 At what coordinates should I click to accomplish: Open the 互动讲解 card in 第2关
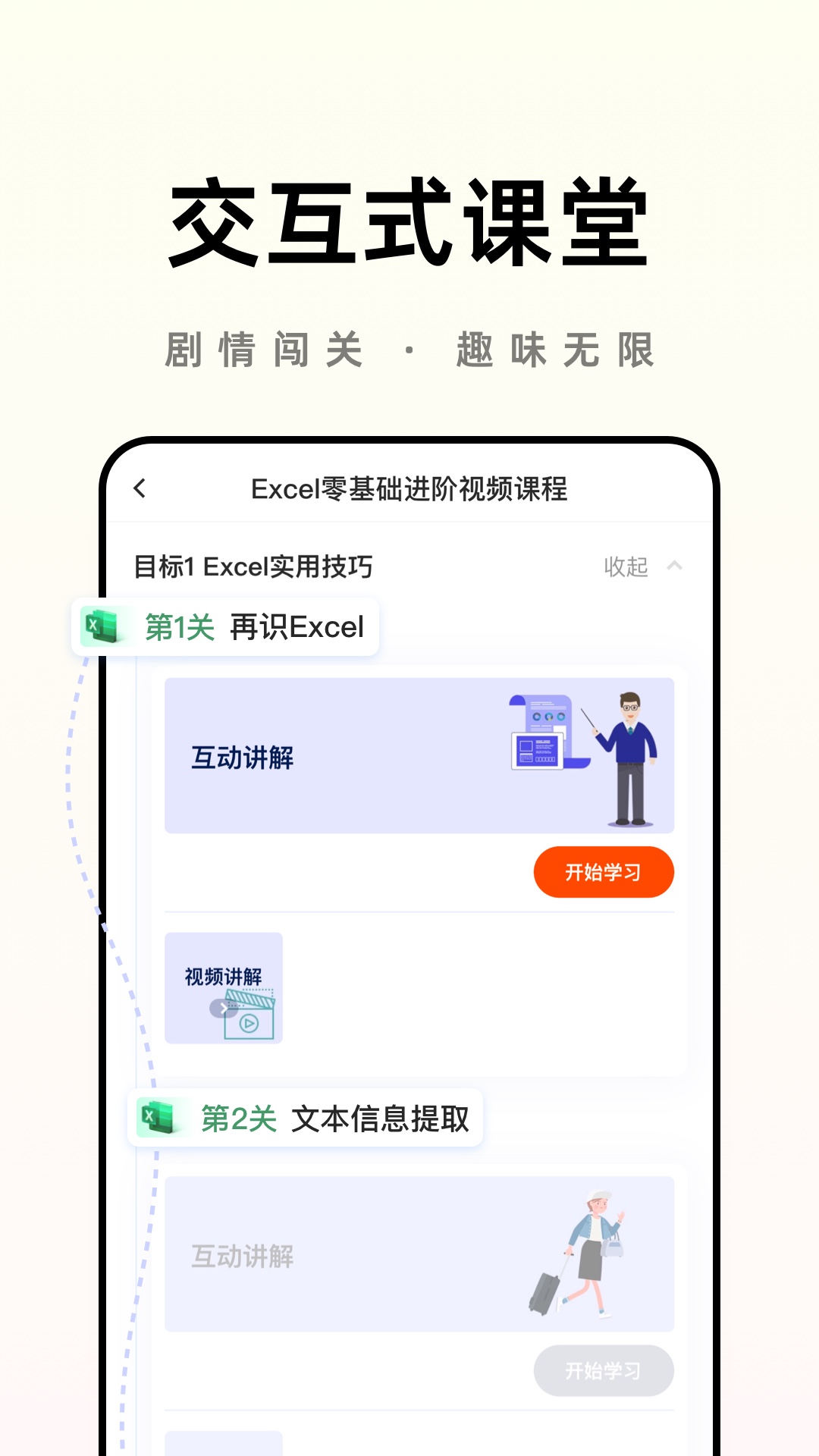[x=418, y=1255]
